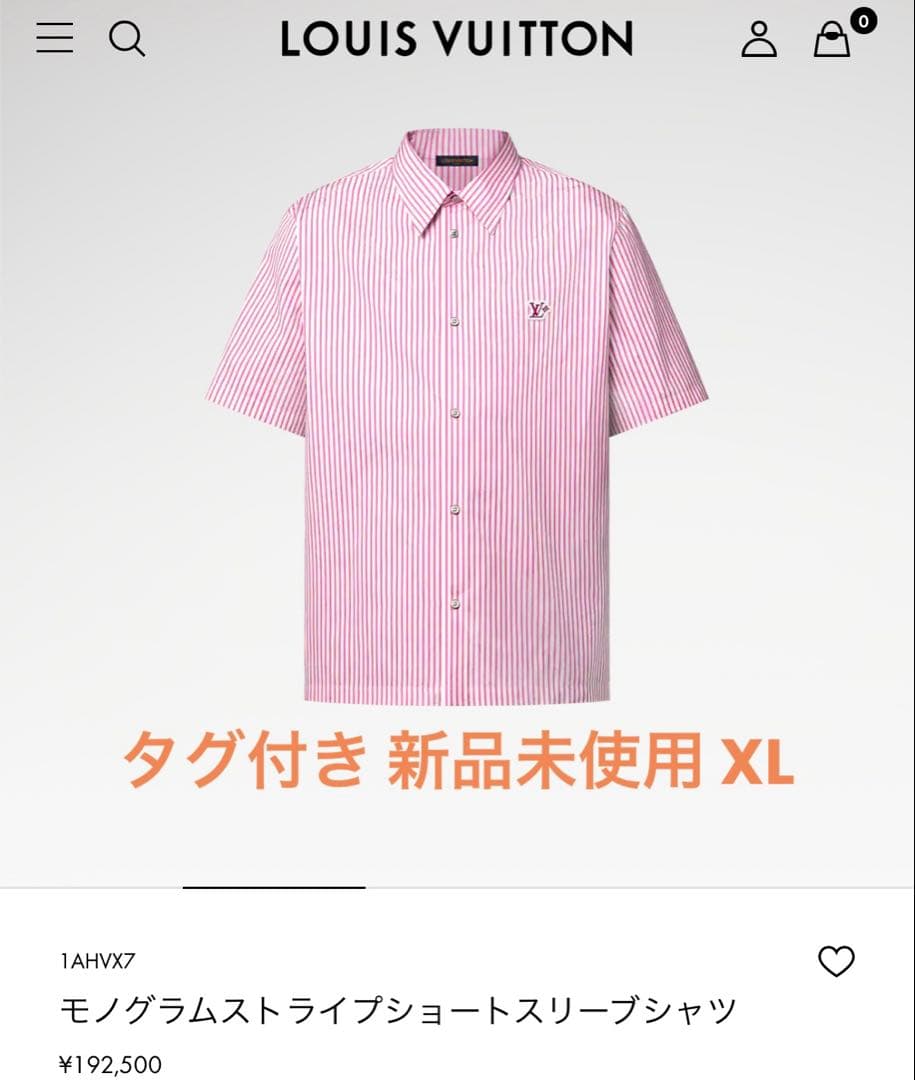915x1080 pixels.
Task: Click the bag icon to review your cart
Action: coord(830,42)
